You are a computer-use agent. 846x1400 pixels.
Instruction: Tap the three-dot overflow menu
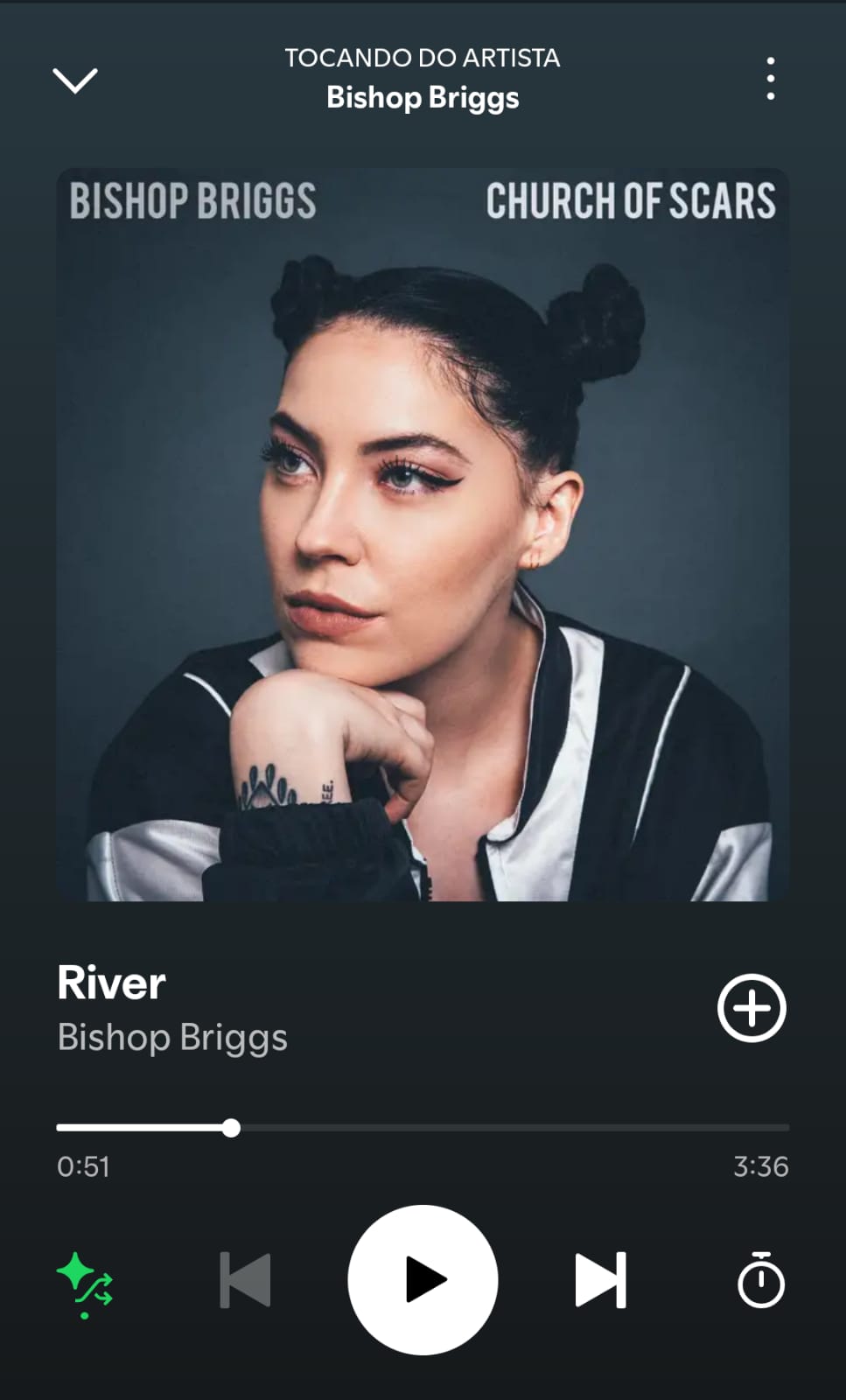coord(771,77)
